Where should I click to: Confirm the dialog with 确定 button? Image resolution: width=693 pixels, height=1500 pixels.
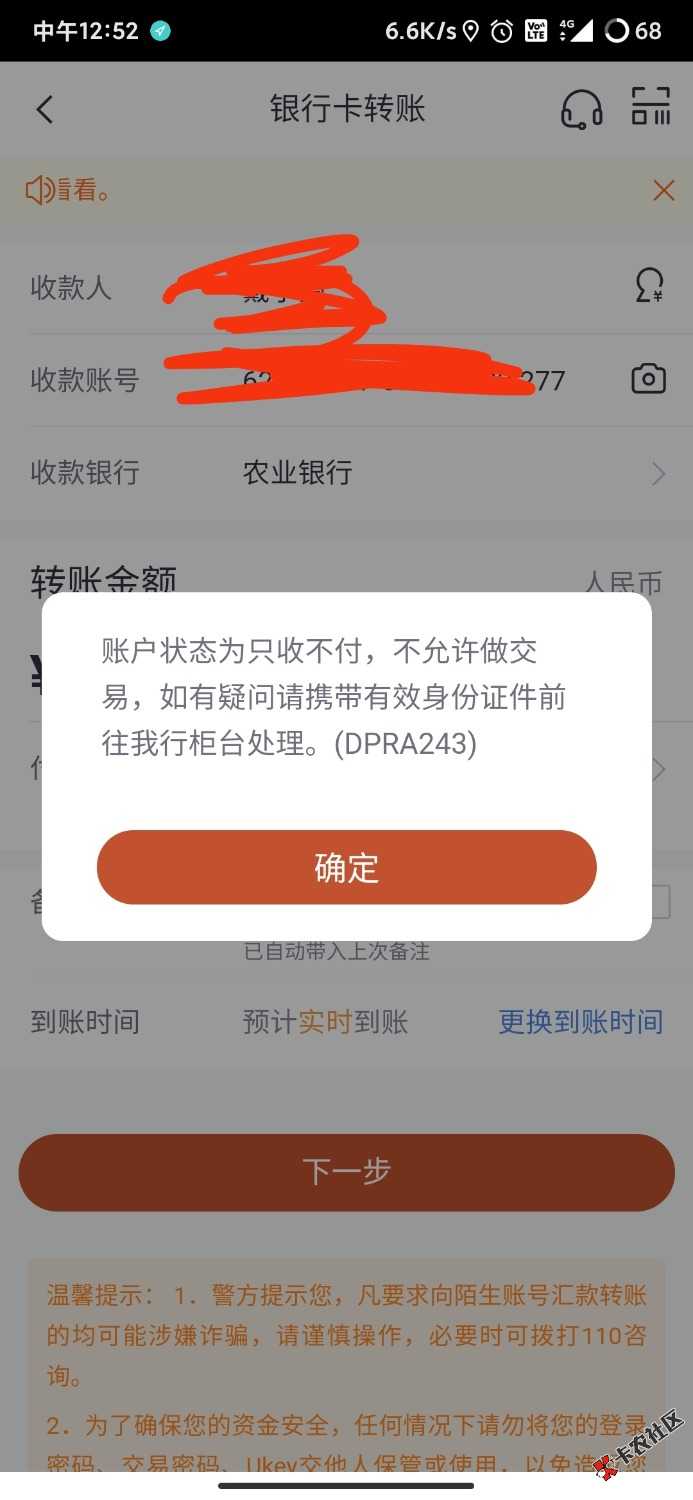tap(346, 867)
